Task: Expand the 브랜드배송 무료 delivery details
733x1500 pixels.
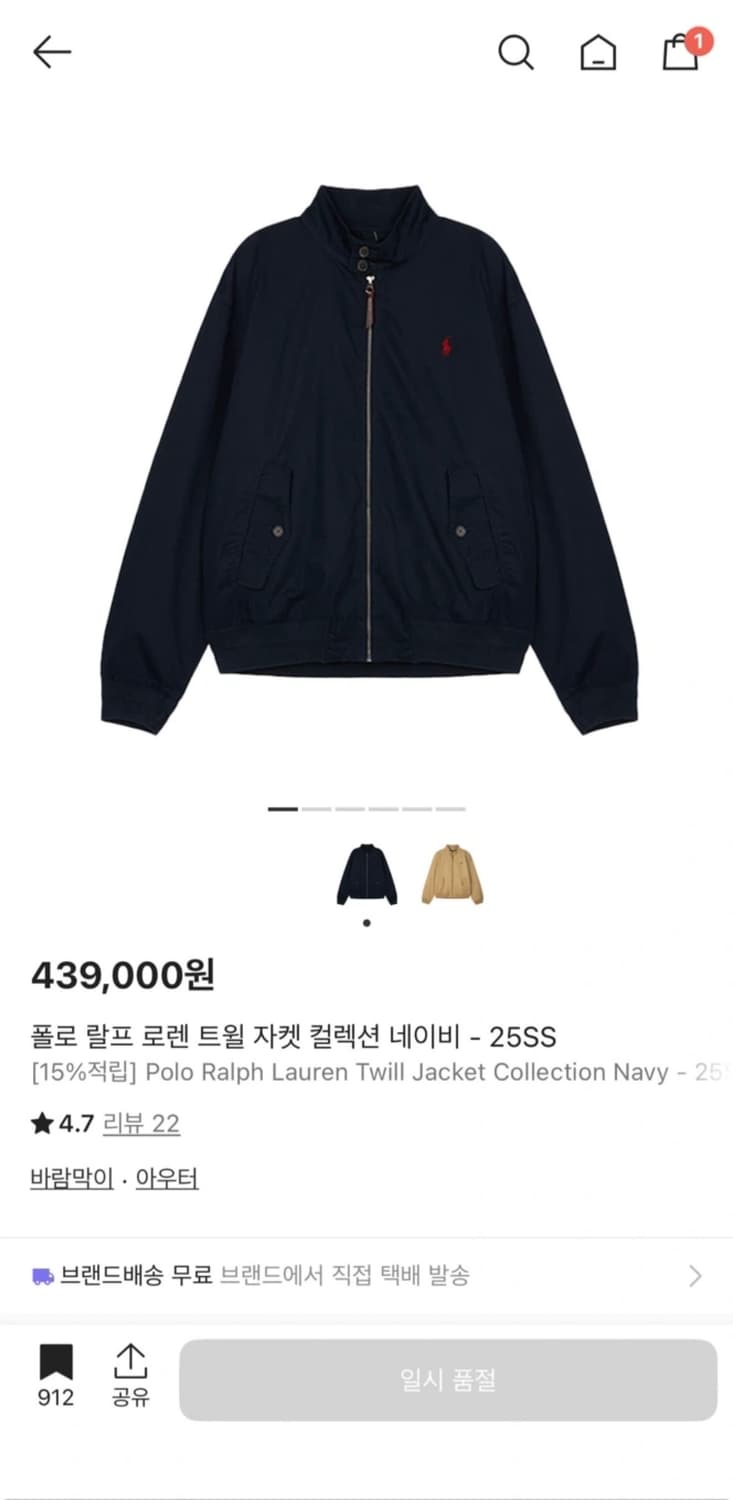Action: [x=366, y=1274]
